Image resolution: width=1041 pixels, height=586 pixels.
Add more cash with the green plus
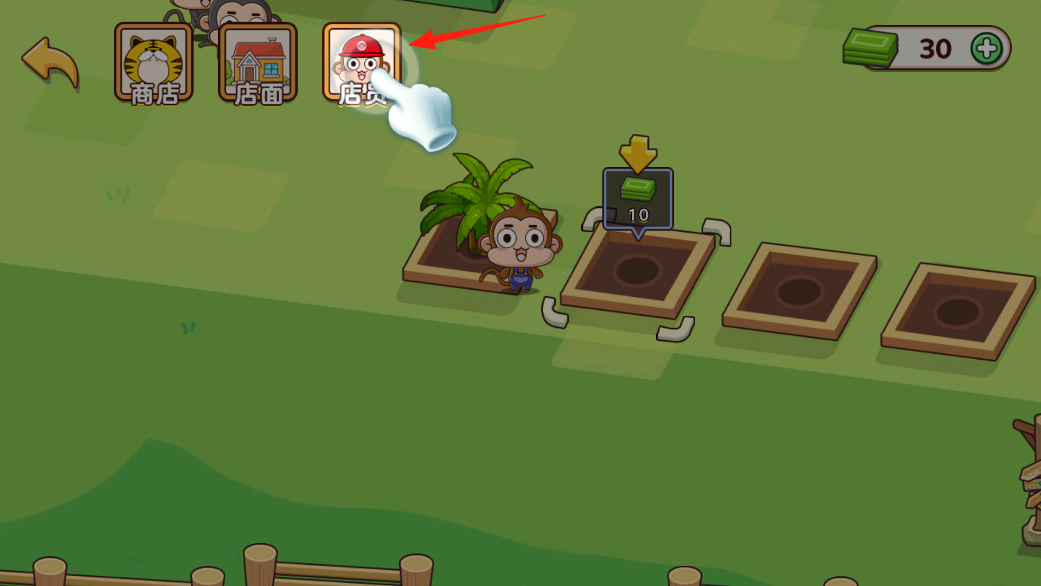pos(986,48)
